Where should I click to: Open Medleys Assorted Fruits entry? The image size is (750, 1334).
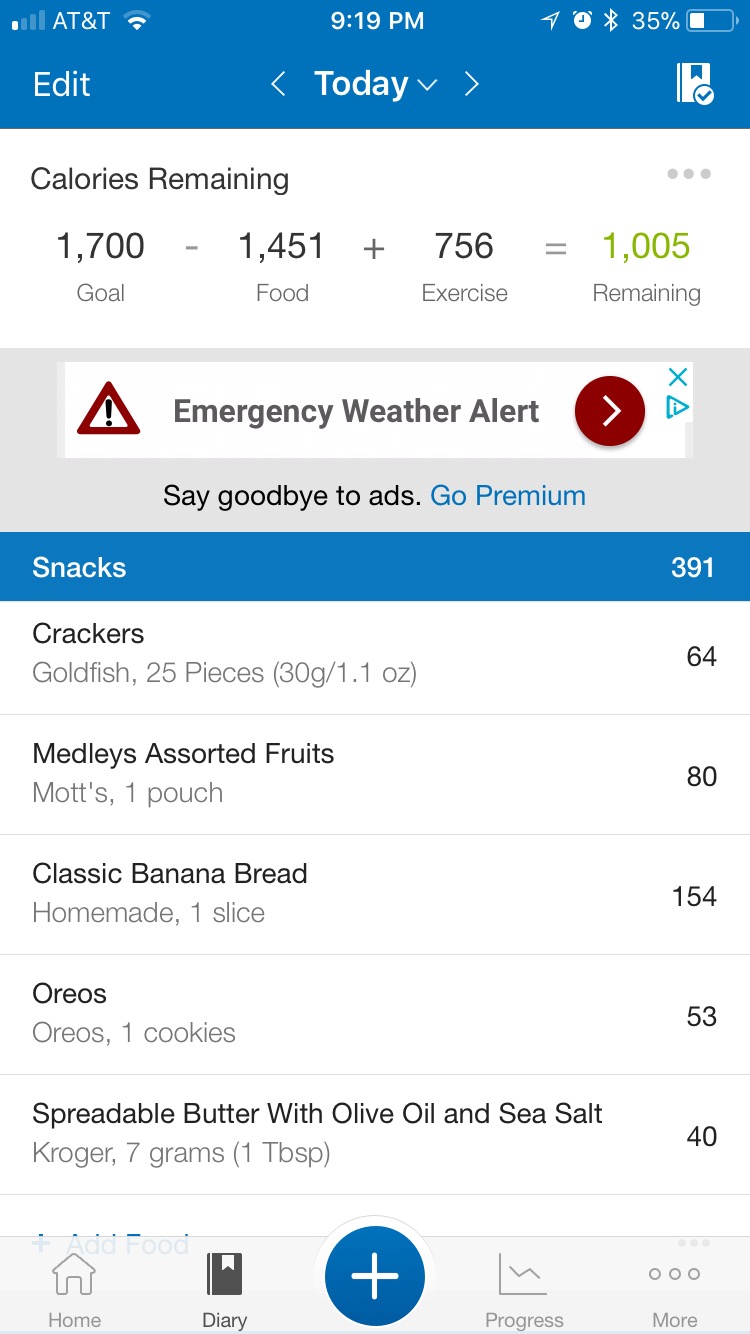[x=375, y=775]
